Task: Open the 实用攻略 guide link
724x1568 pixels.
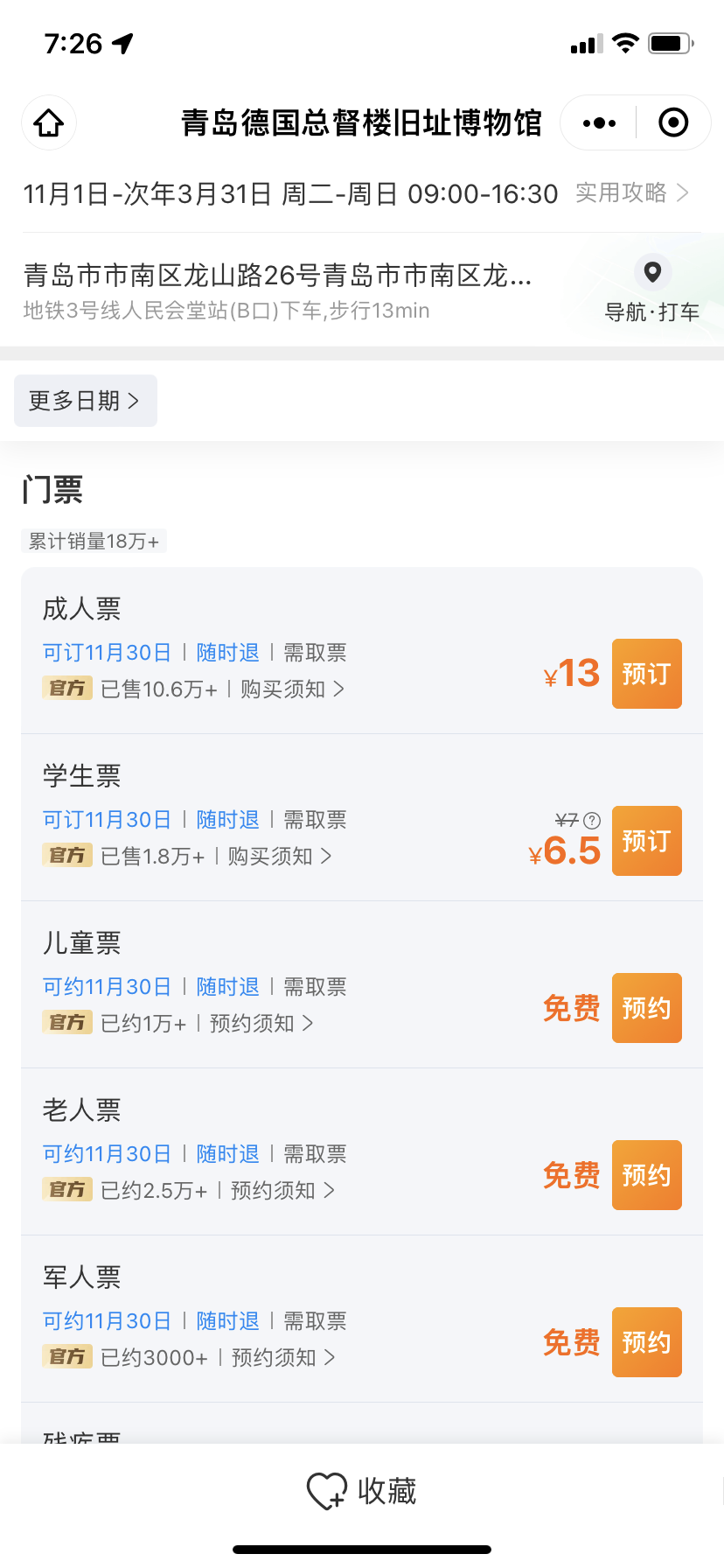Action: click(x=632, y=192)
